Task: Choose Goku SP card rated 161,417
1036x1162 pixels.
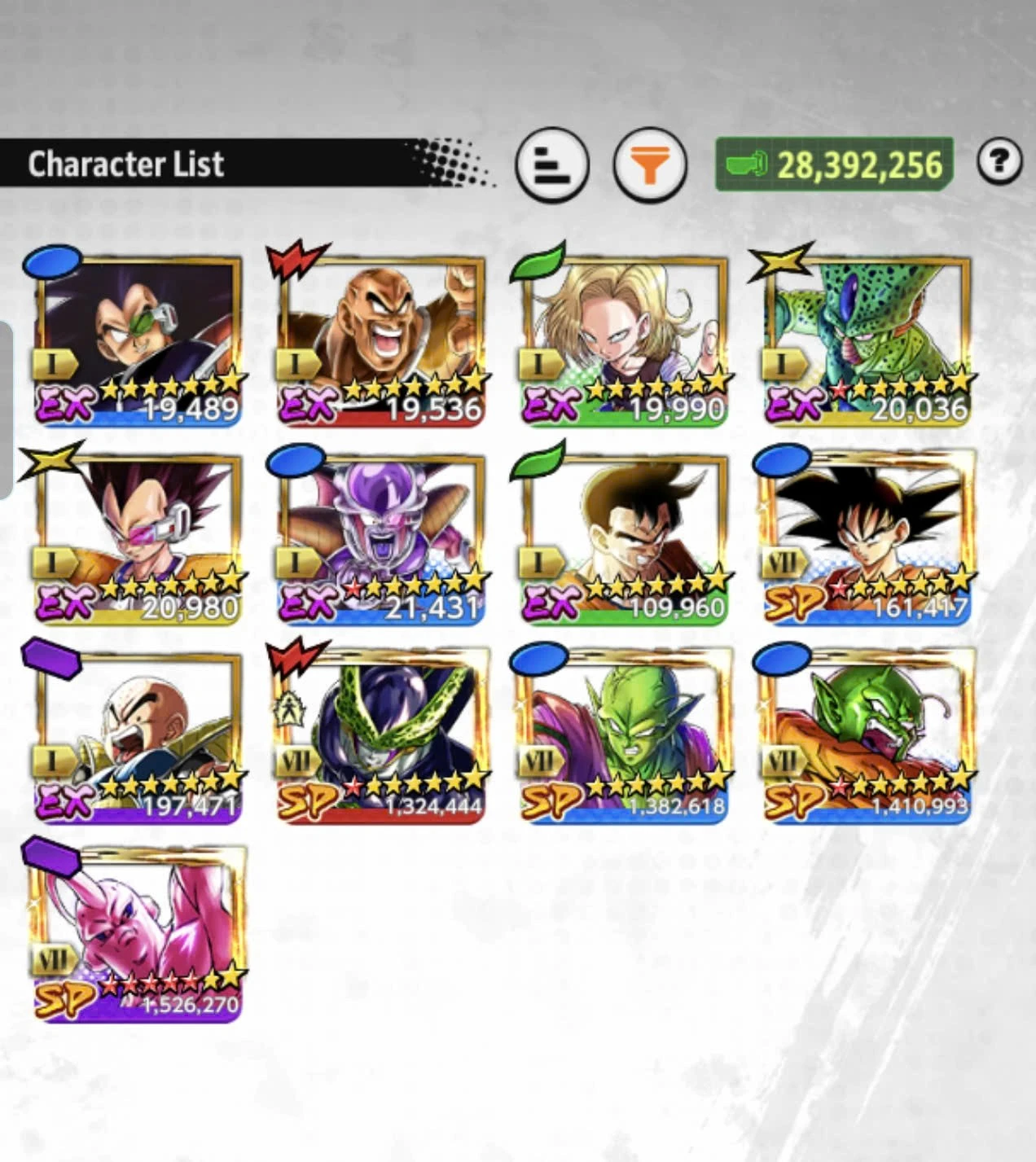Action: (x=867, y=537)
